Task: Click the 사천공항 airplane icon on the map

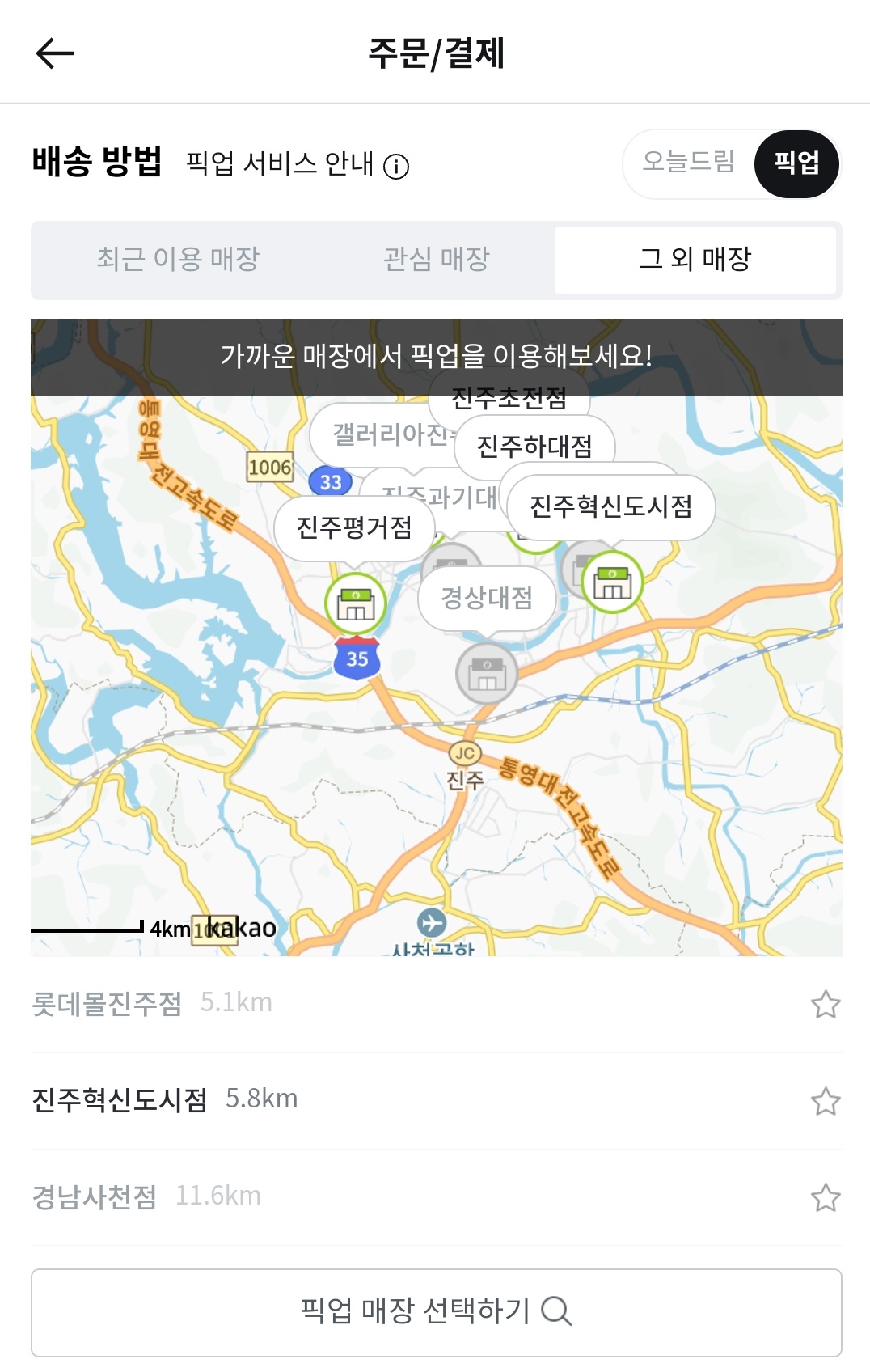Action: coord(433,921)
